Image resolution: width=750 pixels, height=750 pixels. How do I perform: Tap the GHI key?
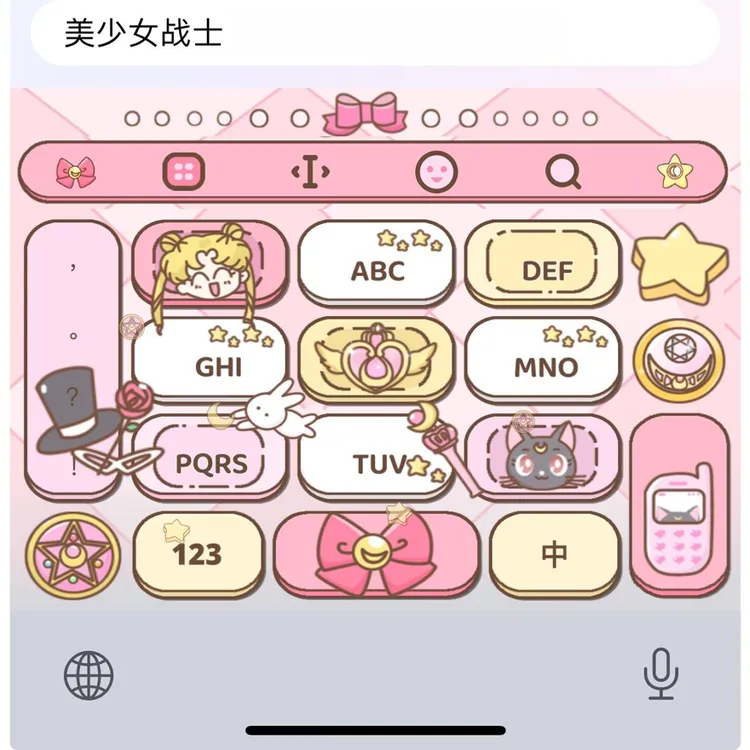click(210, 360)
